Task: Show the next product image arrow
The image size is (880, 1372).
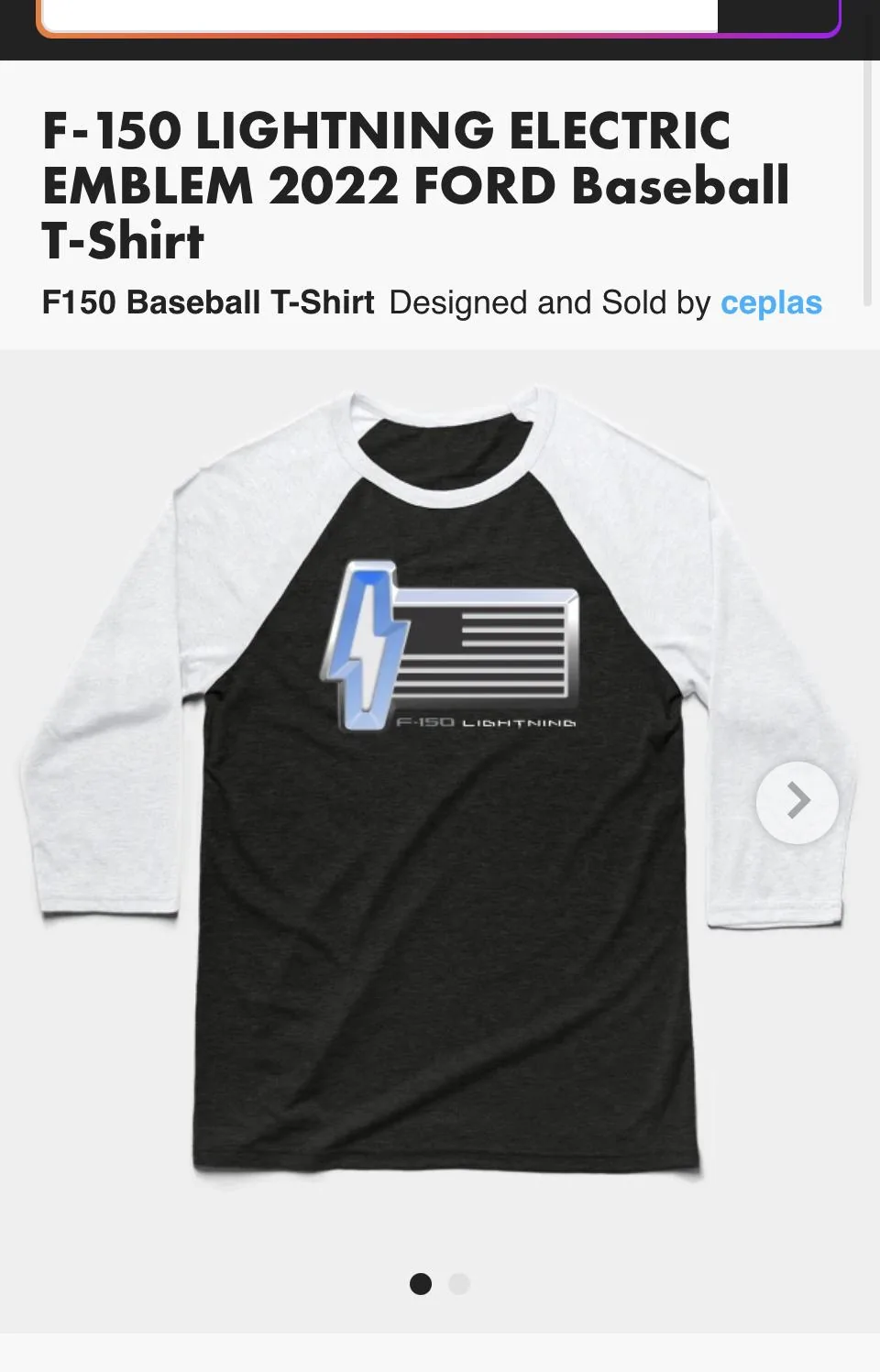Action: [797, 802]
